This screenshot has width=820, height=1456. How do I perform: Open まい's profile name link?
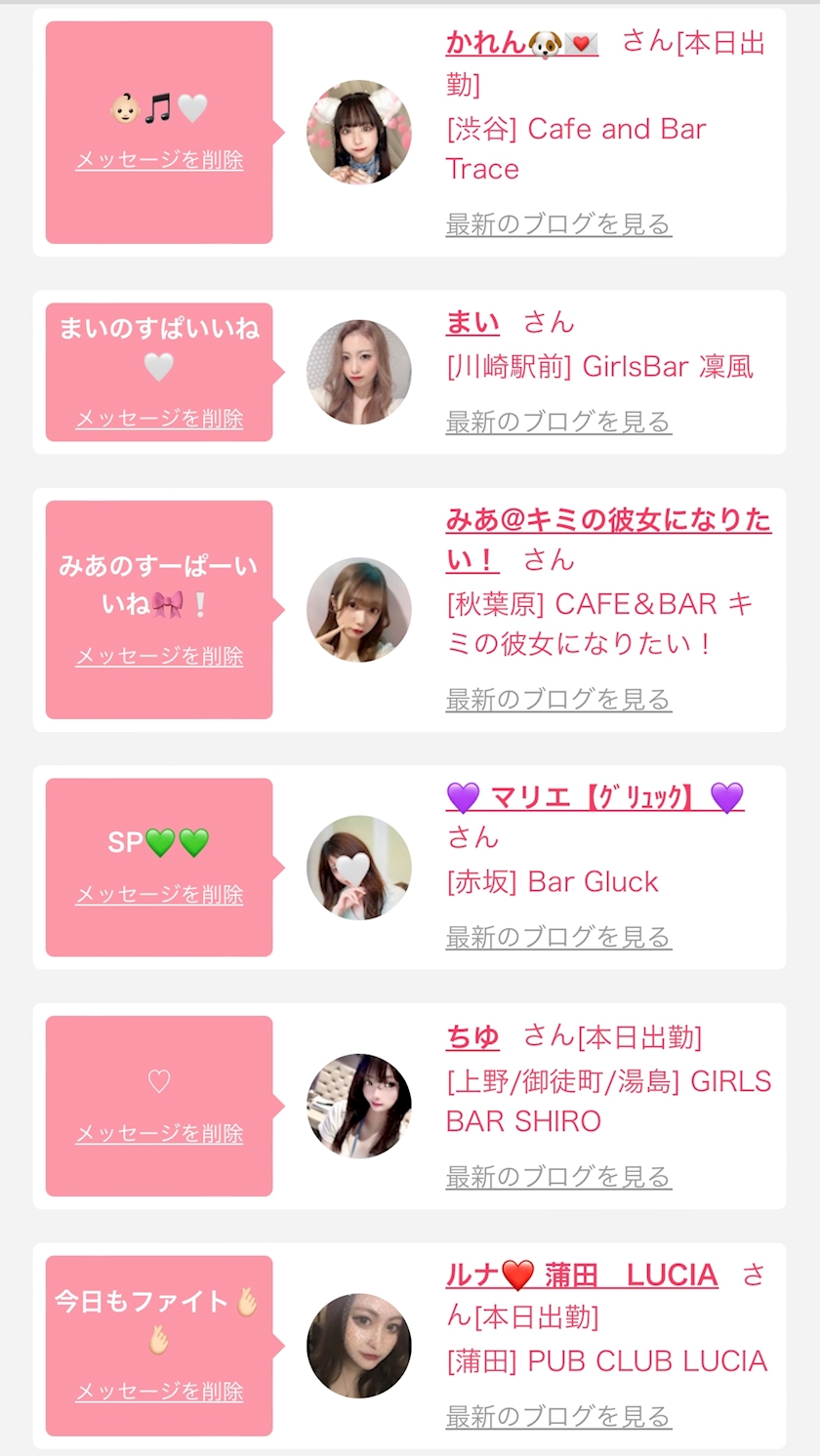[472, 323]
